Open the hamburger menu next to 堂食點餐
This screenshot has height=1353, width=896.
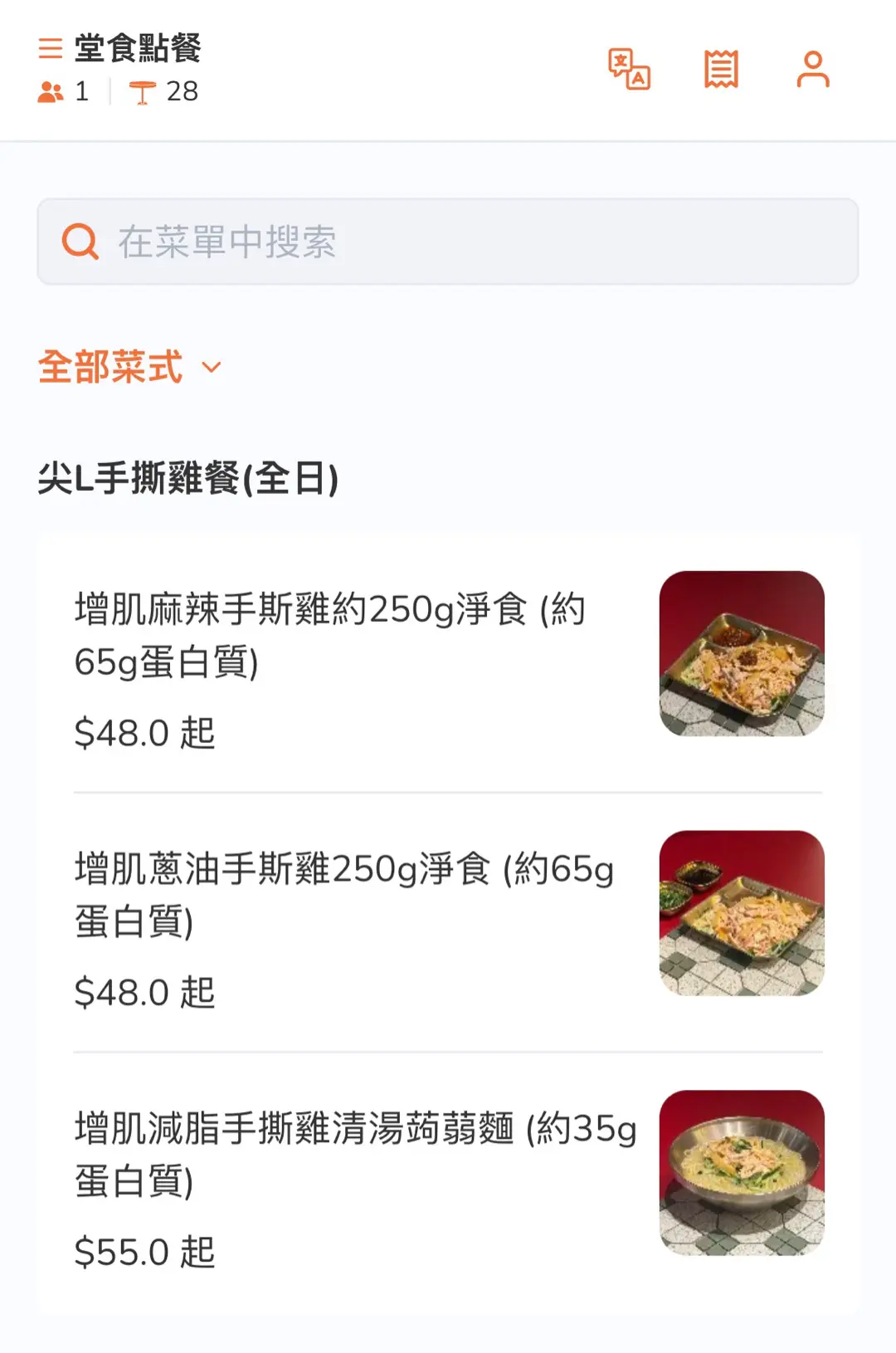pos(51,48)
